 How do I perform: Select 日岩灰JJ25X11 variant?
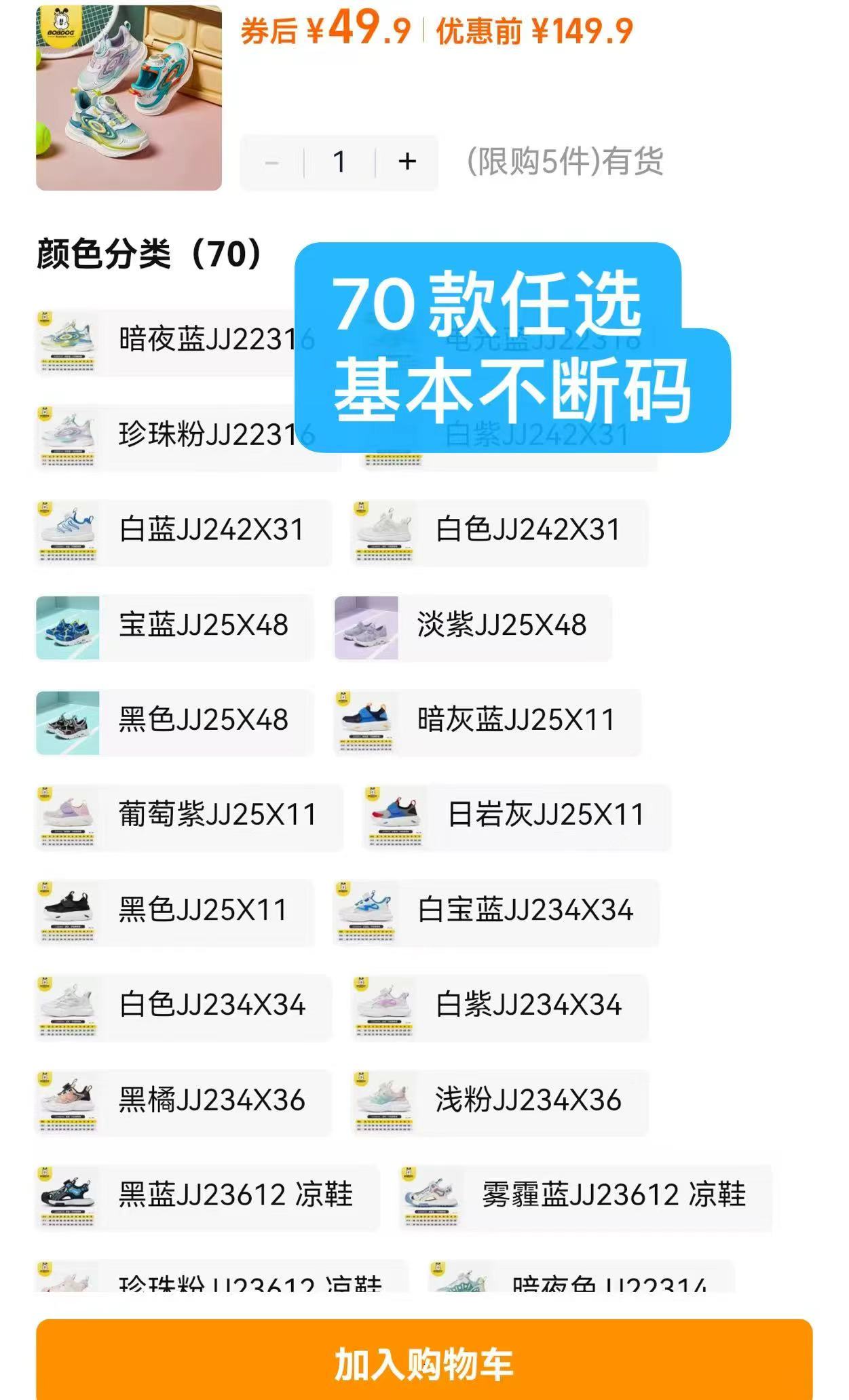click(516, 815)
